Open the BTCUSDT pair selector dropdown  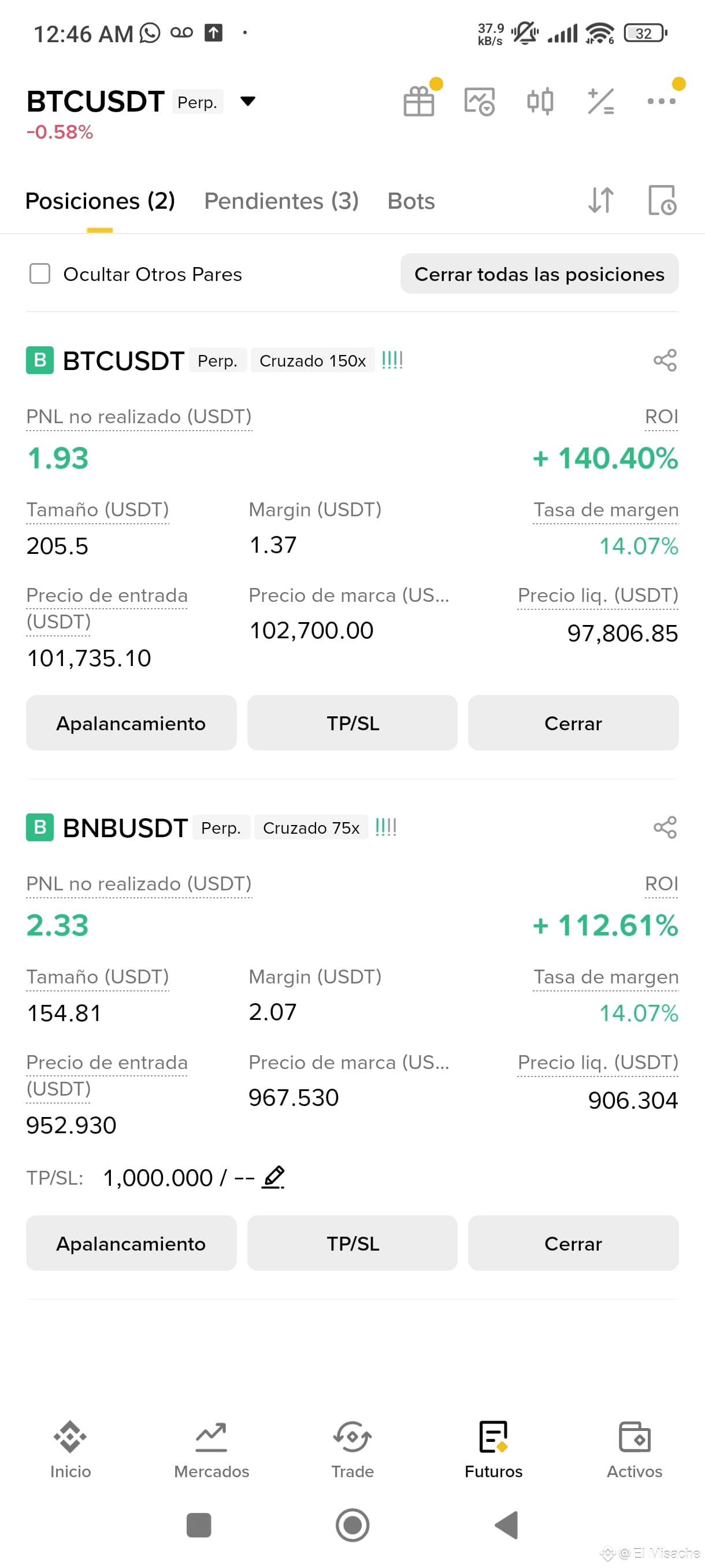click(x=247, y=101)
